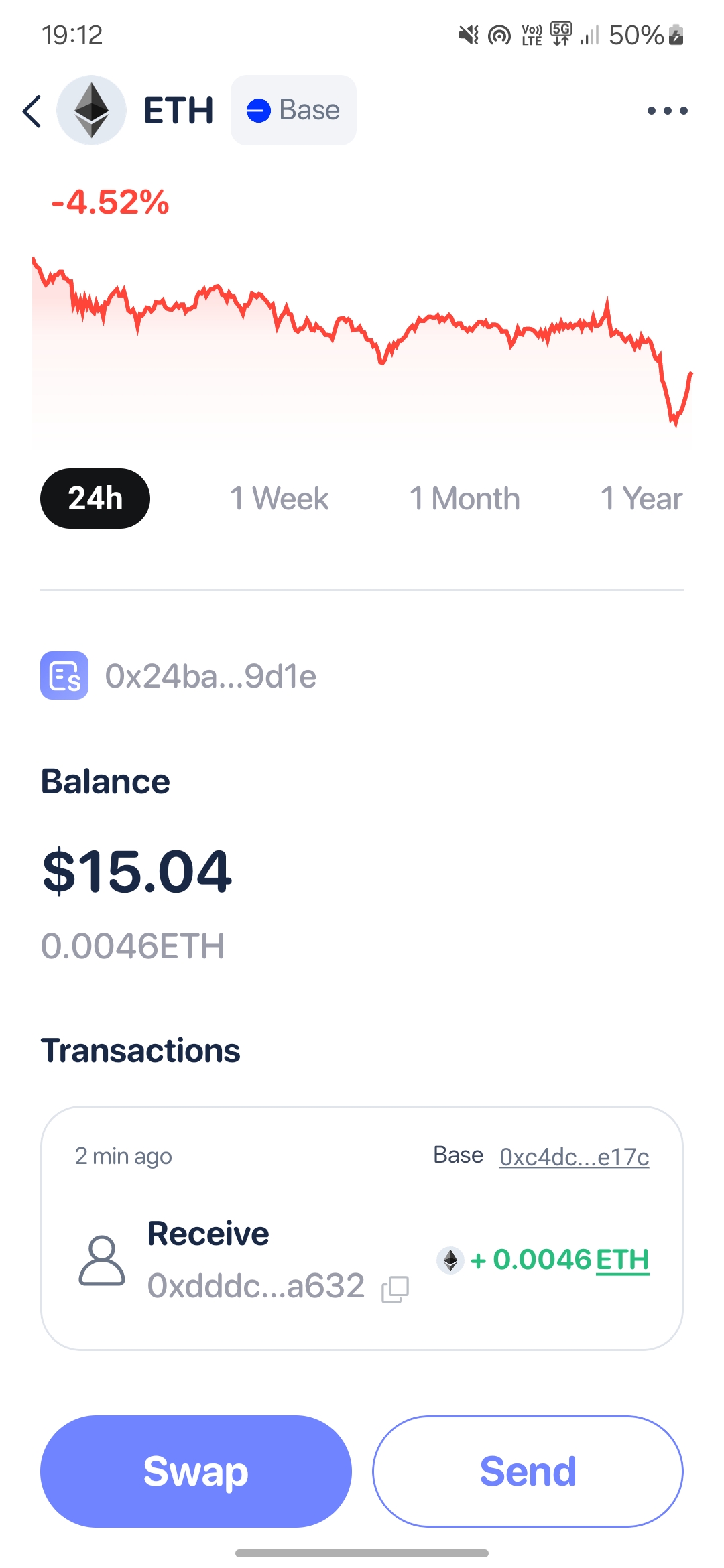
Task: Tap wallet address 0x24ba...9d1e
Action: tap(210, 676)
